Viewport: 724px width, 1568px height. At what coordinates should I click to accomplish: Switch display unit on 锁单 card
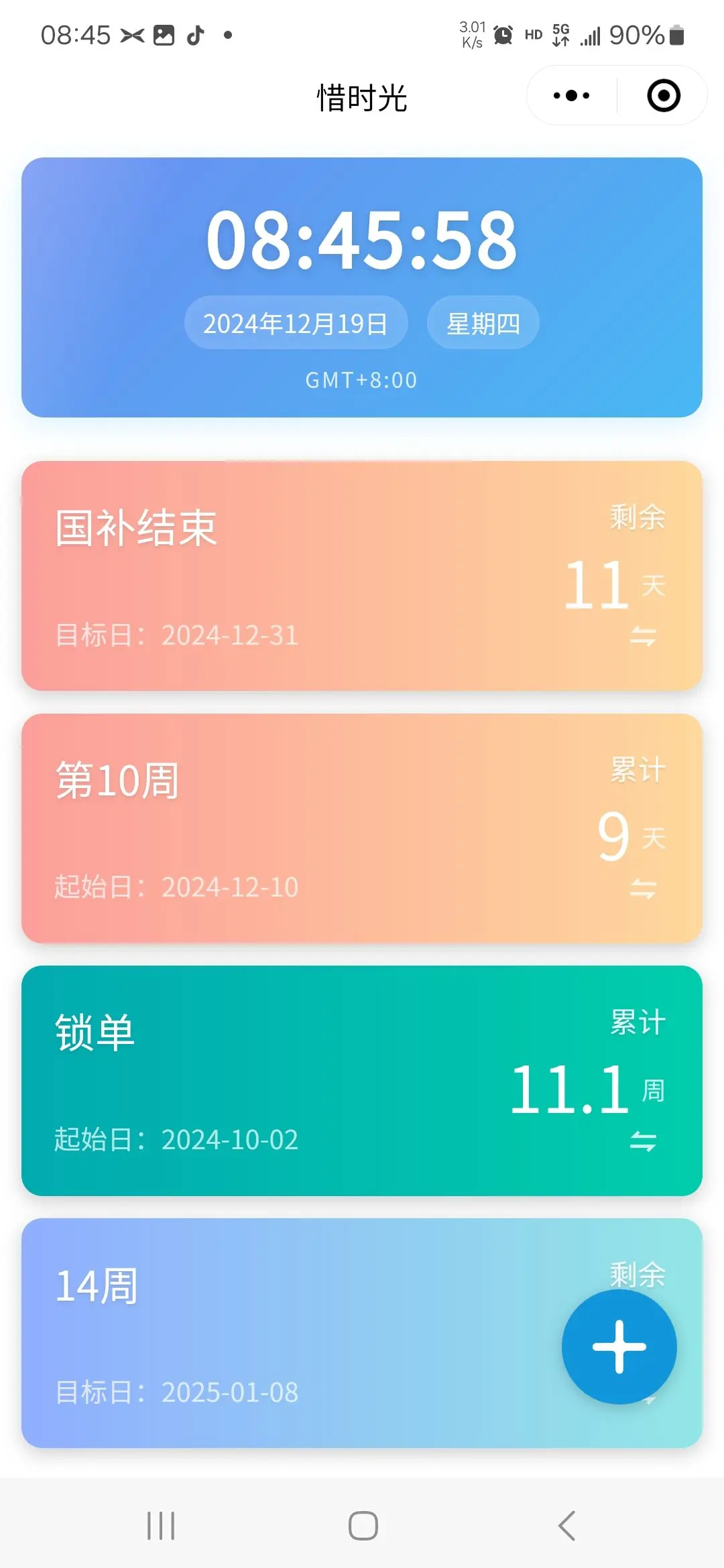643,1140
